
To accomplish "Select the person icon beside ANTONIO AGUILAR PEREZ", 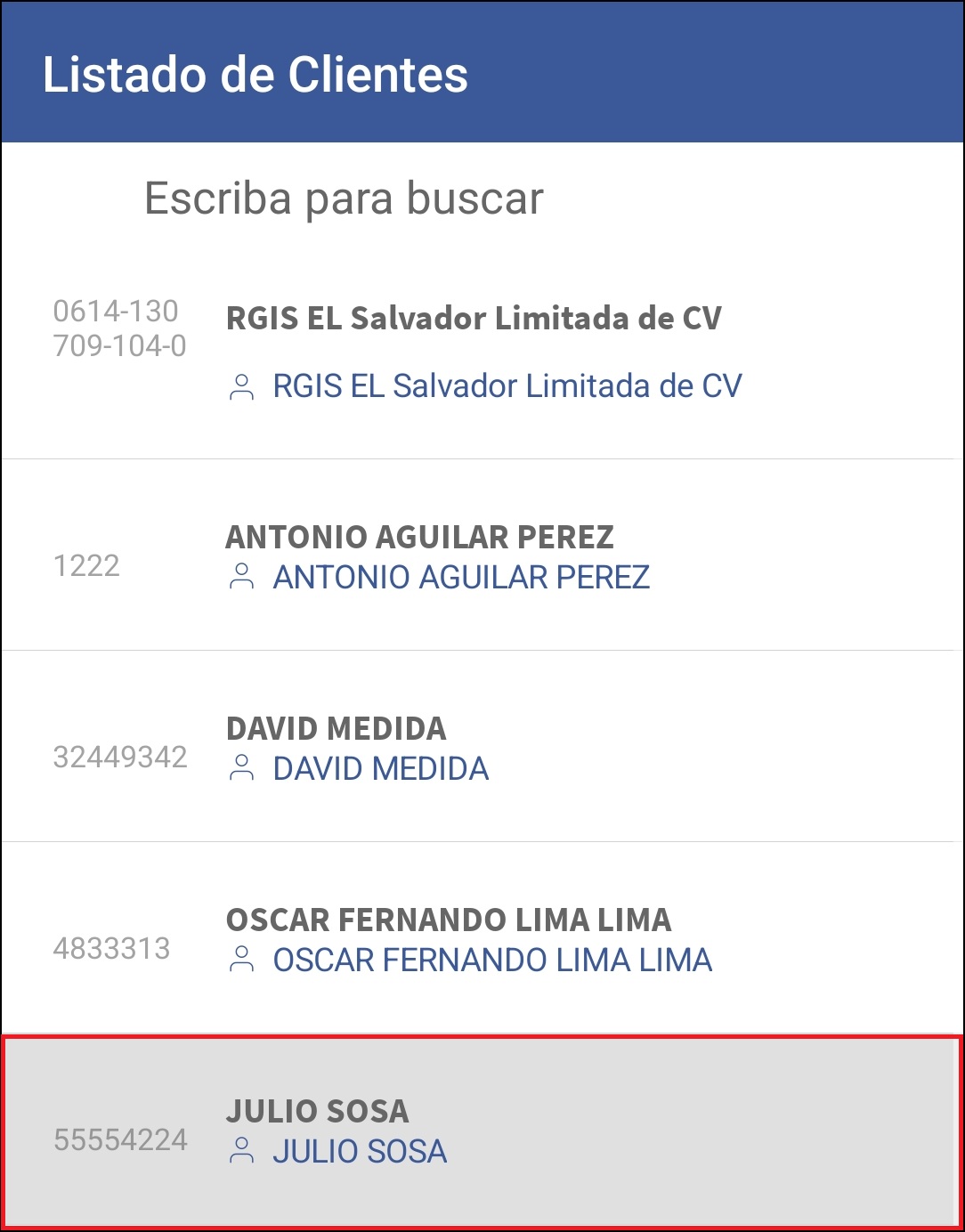I will [x=241, y=578].
